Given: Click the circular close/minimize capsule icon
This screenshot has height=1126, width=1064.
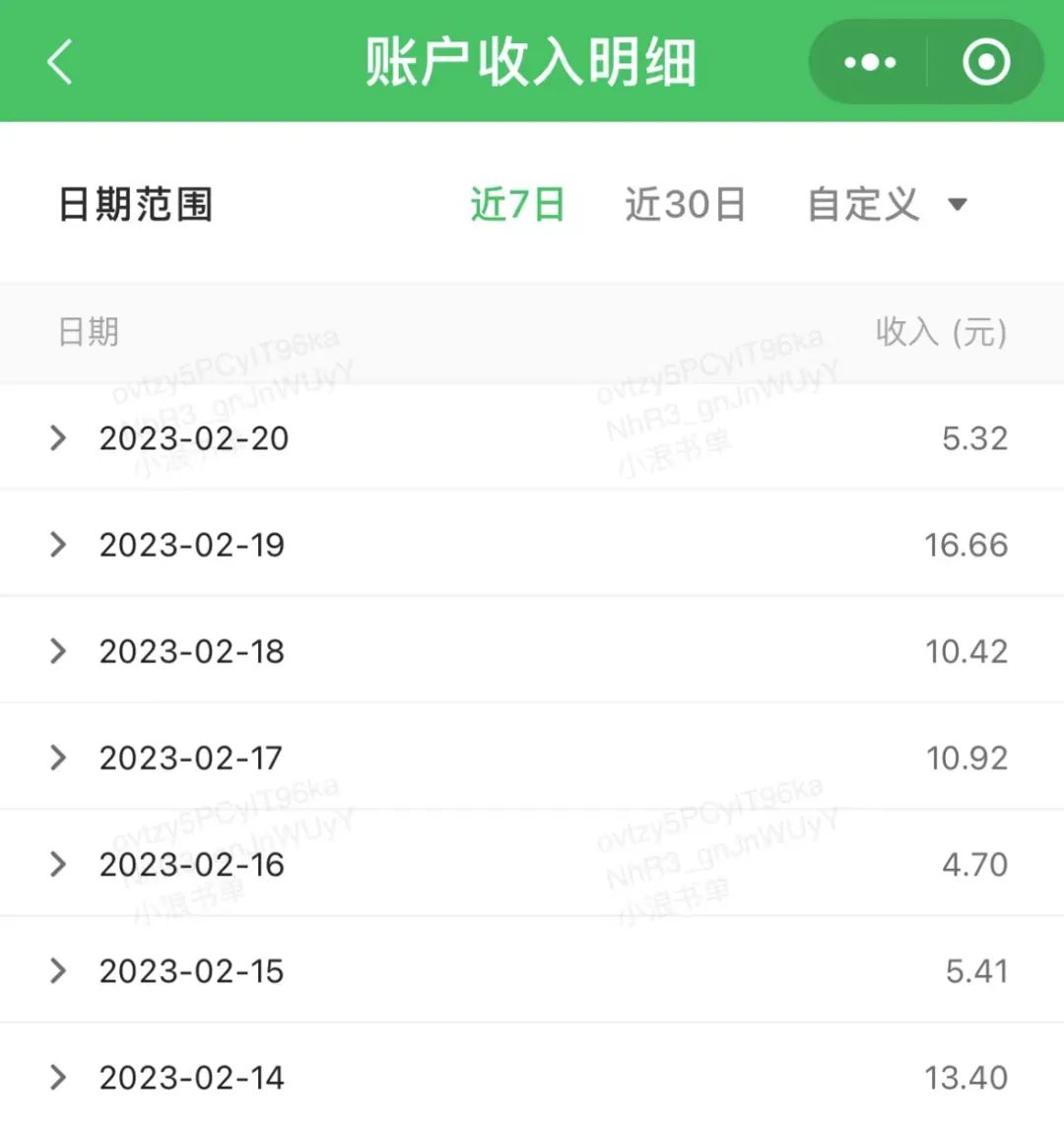Looking at the screenshot, I should pyautogui.click(x=984, y=61).
